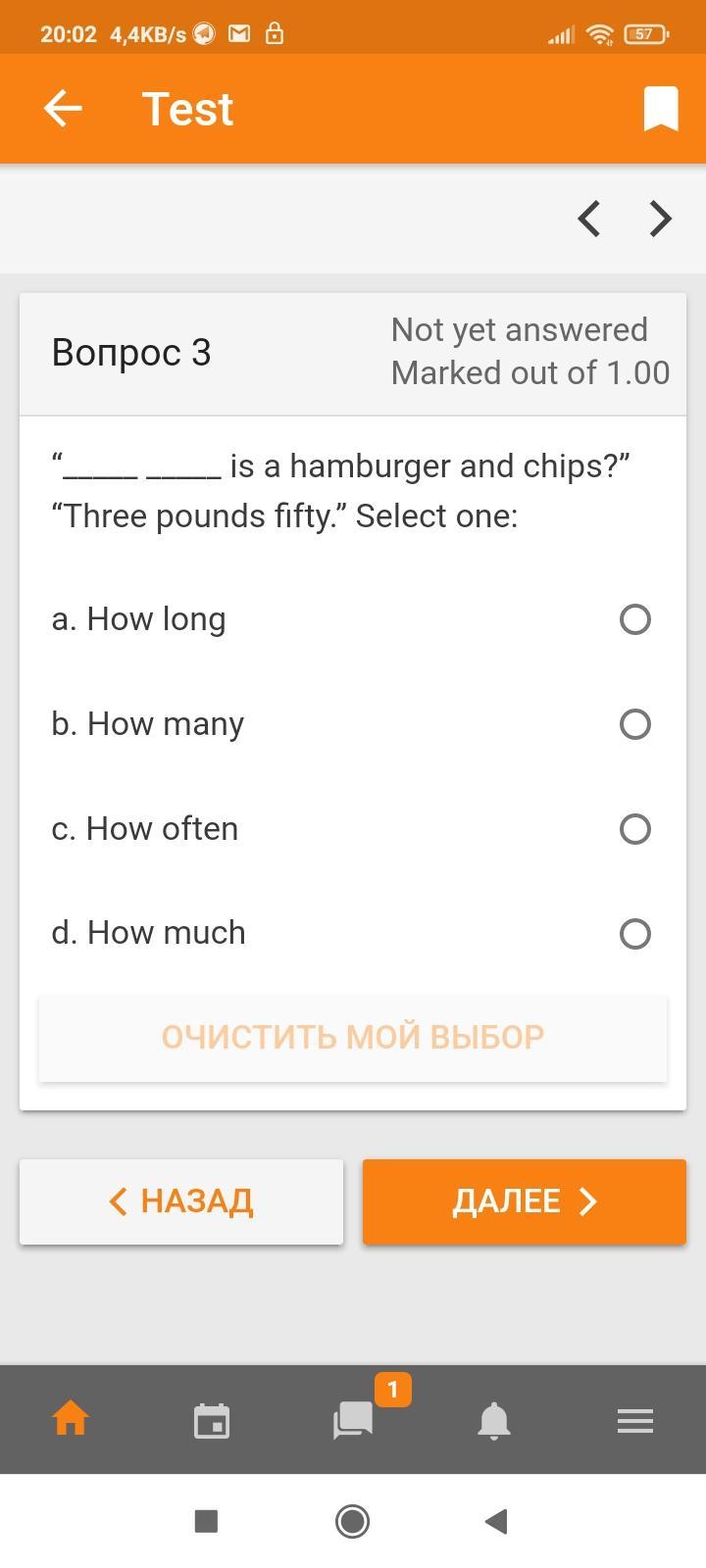Select answer b. How many
Viewport: 706px width, 1568px height.
coord(634,724)
